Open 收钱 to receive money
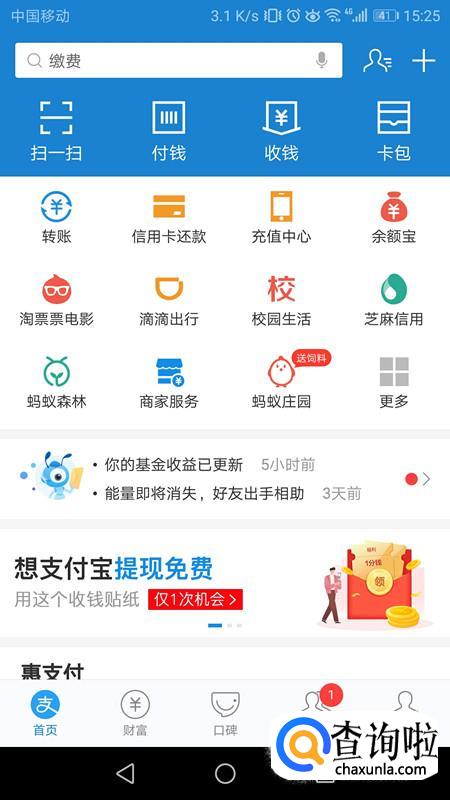450x800 pixels. coord(281,132)
